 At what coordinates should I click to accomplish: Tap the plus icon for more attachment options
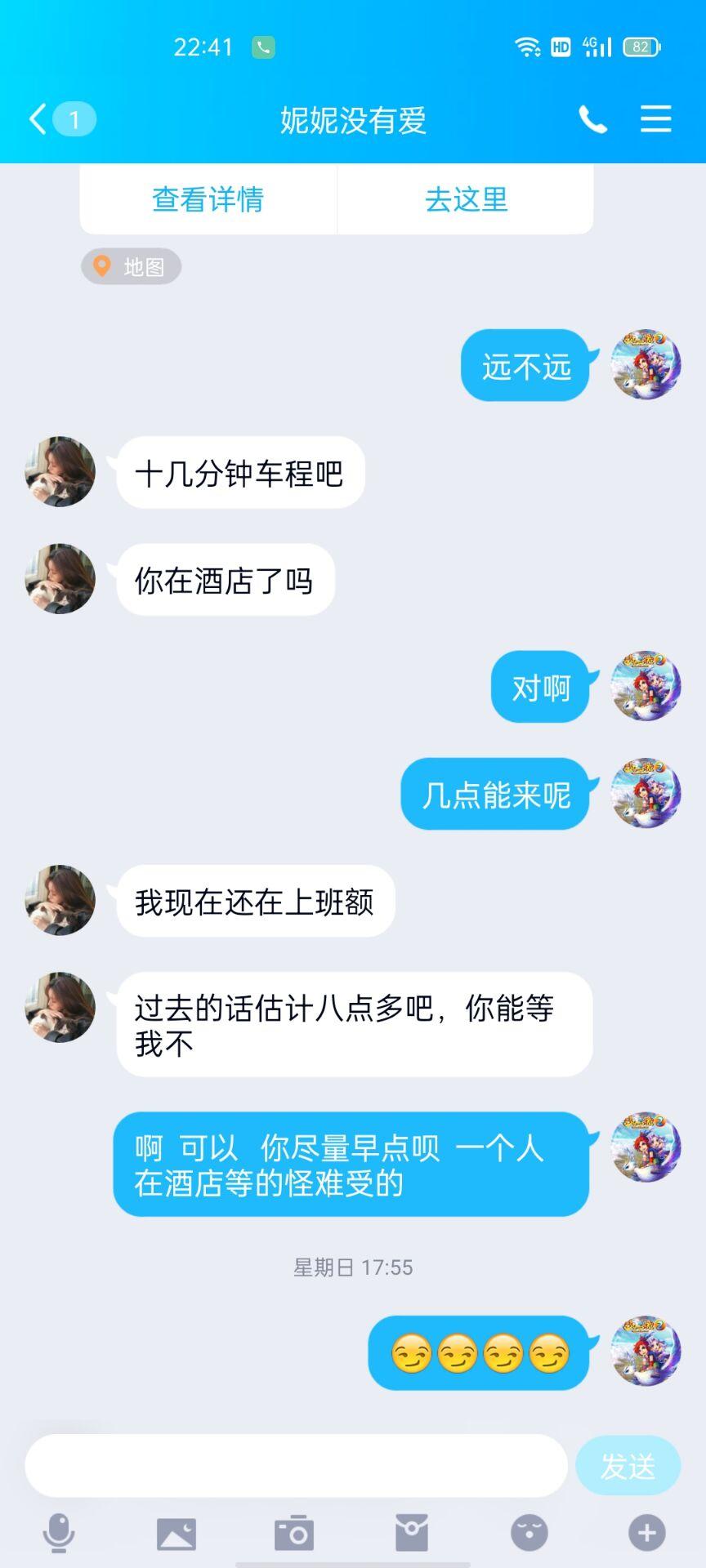[x=647, y=1534]
